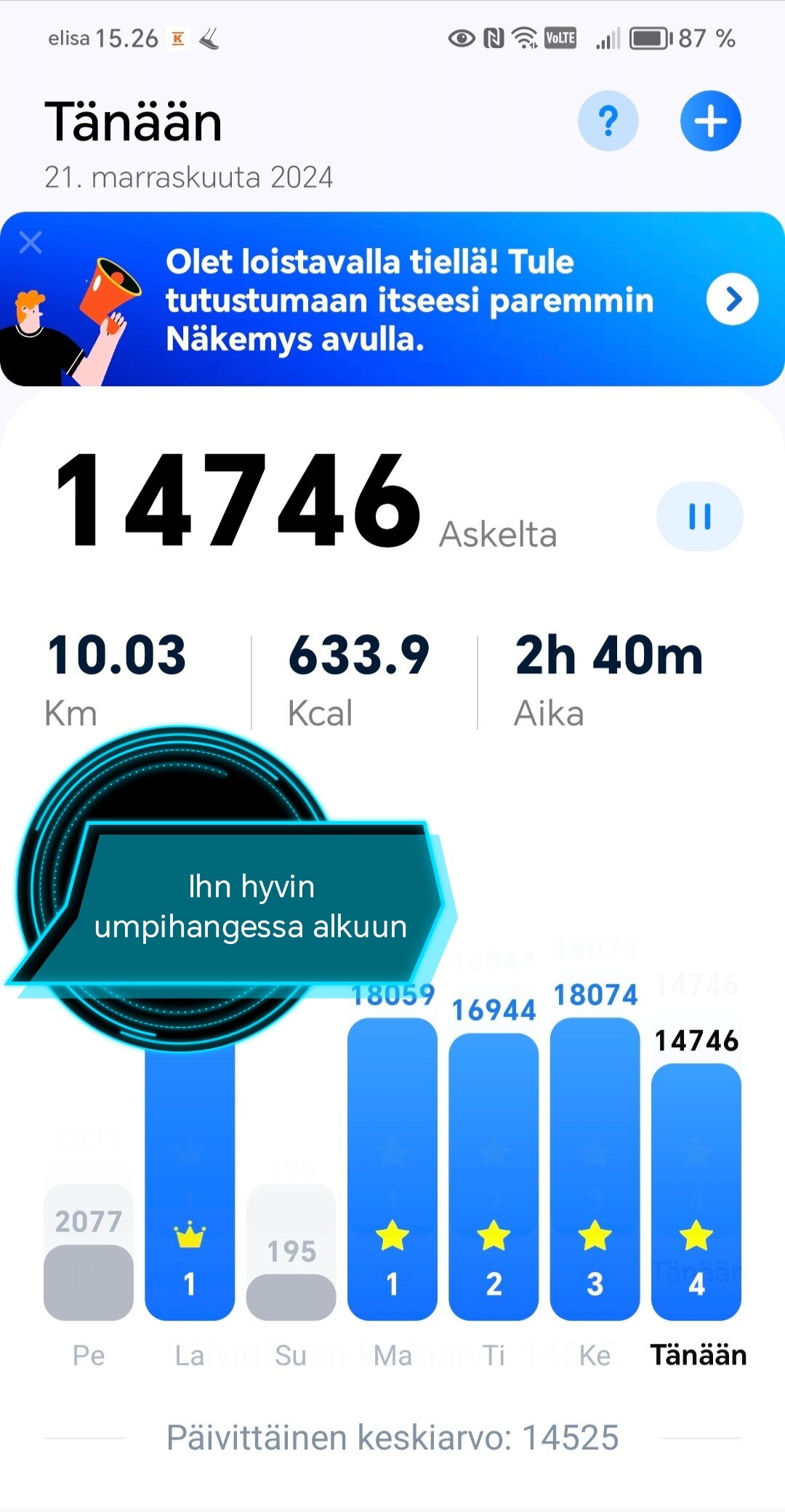Image resolution: width=785 pixels, height=1512 pixels.
Task: Select the La bar with the crown
Action: point(190,1182)
